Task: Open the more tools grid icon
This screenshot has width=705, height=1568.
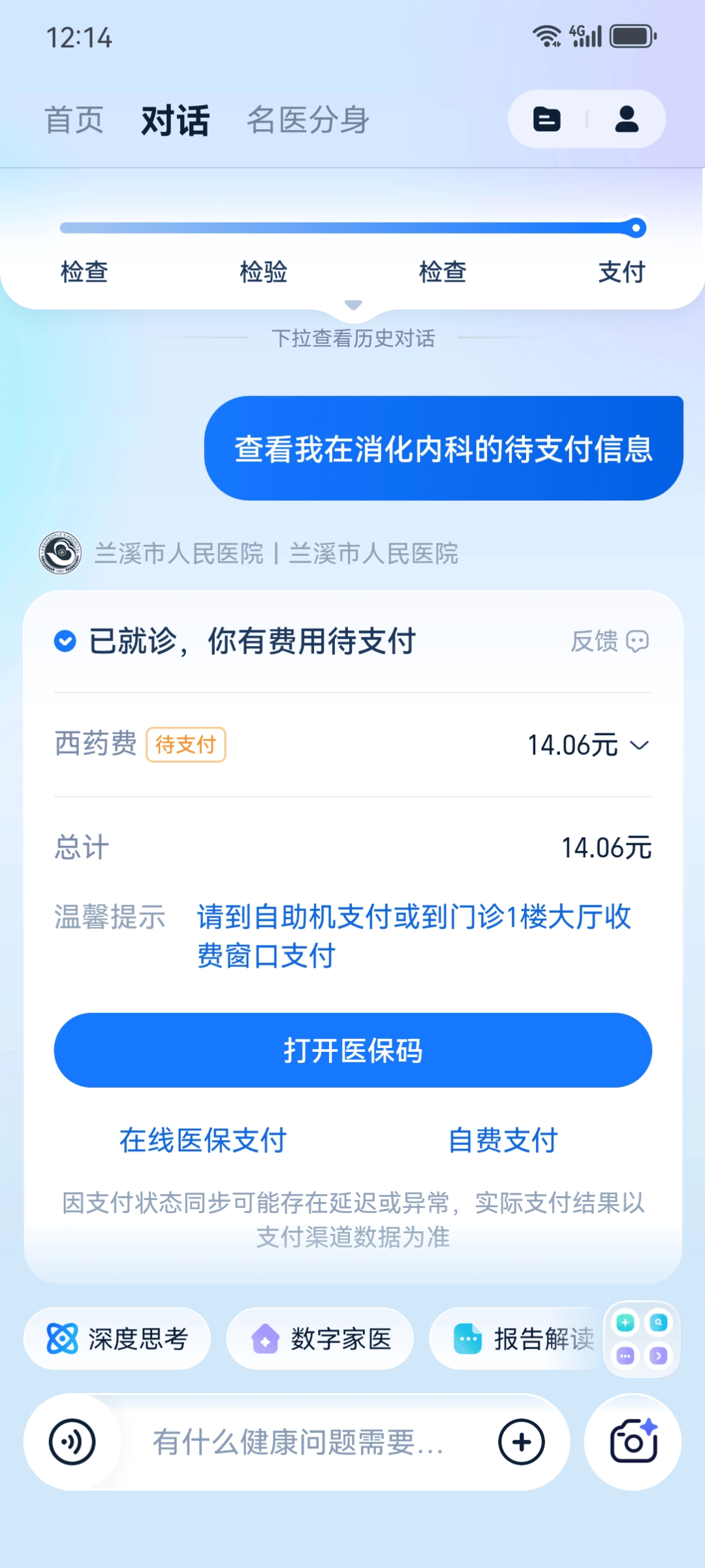Action: point(642,1339)
